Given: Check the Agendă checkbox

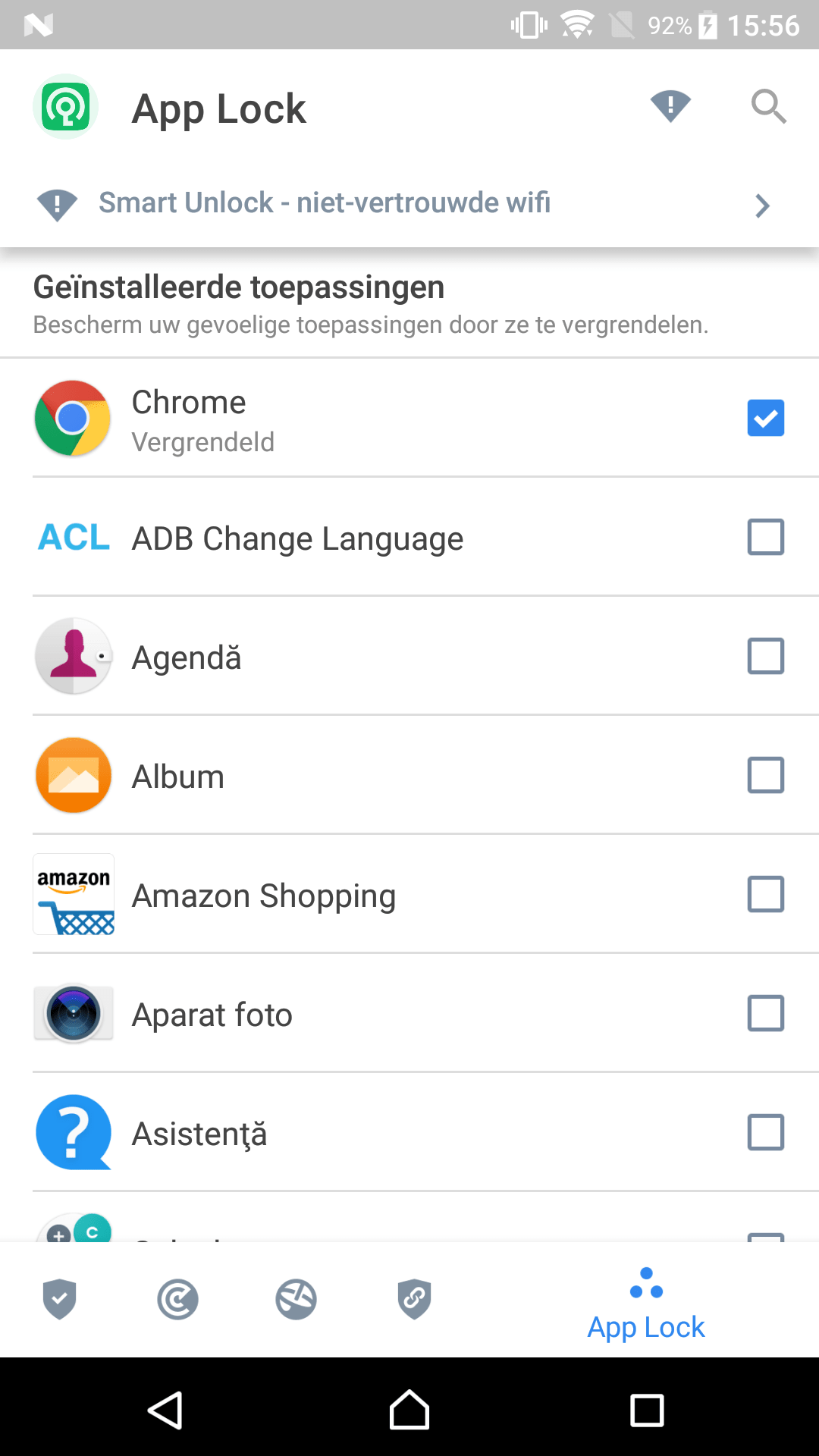Looking at the screenshot, I should (x=766, y=656).
